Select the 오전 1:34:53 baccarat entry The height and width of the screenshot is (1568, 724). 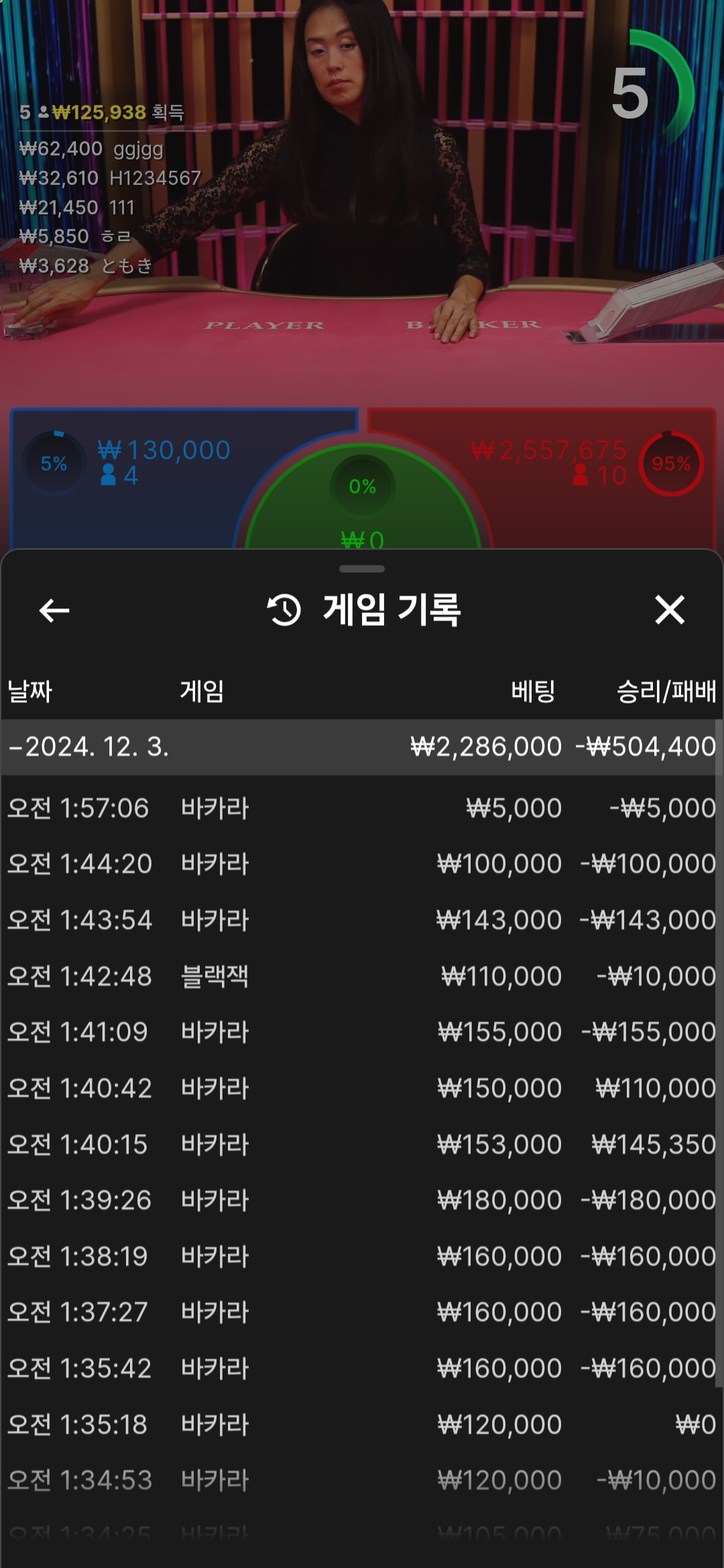[362, 1480]
